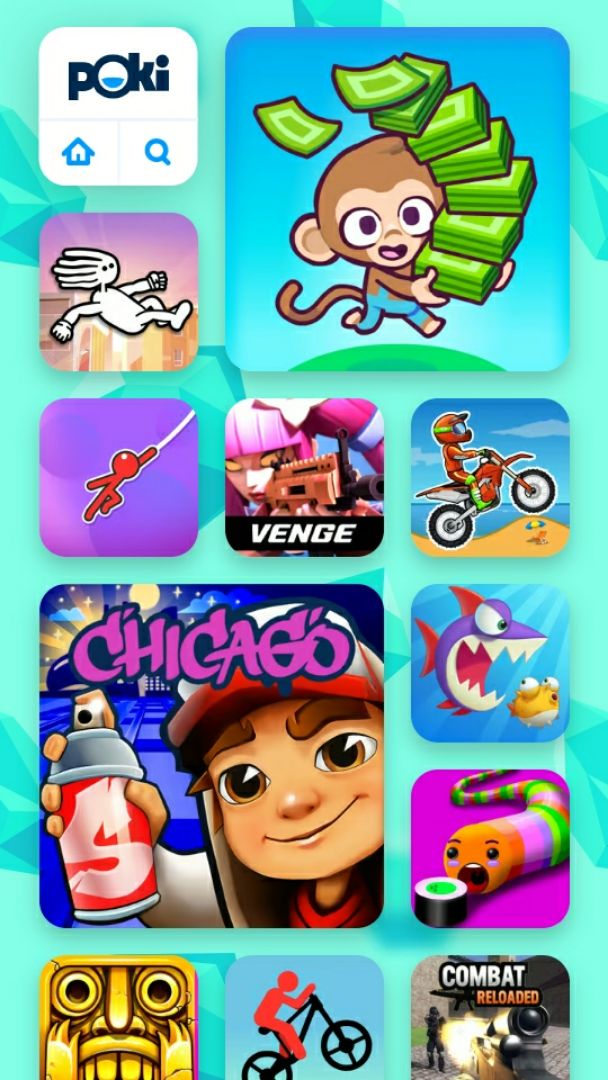Screen dimensions: 608x1080
Task: Play Combat Reloaded game
Action: (x=490, y=1018)
